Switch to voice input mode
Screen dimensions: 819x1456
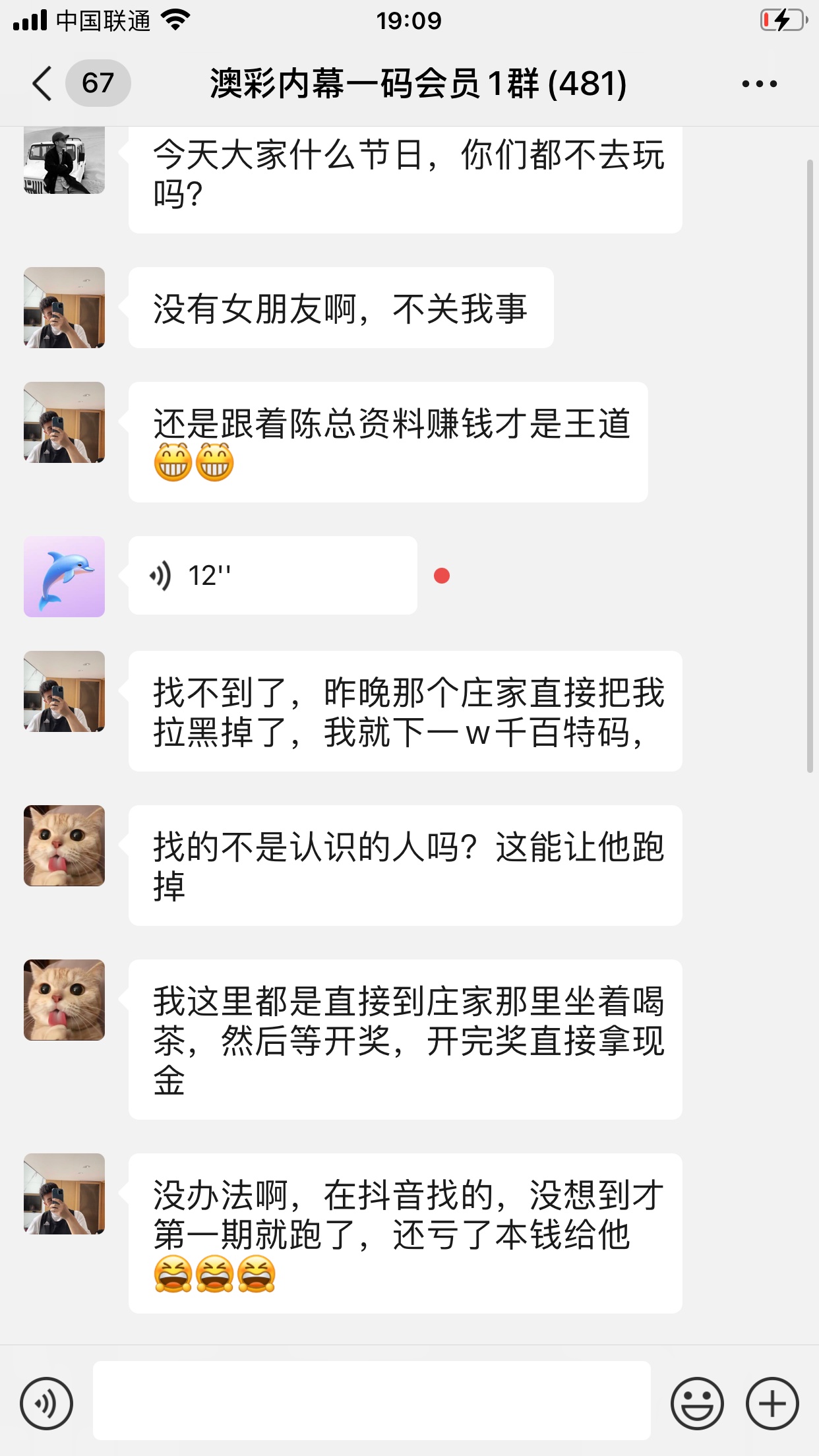click(x=46, y=1403)
